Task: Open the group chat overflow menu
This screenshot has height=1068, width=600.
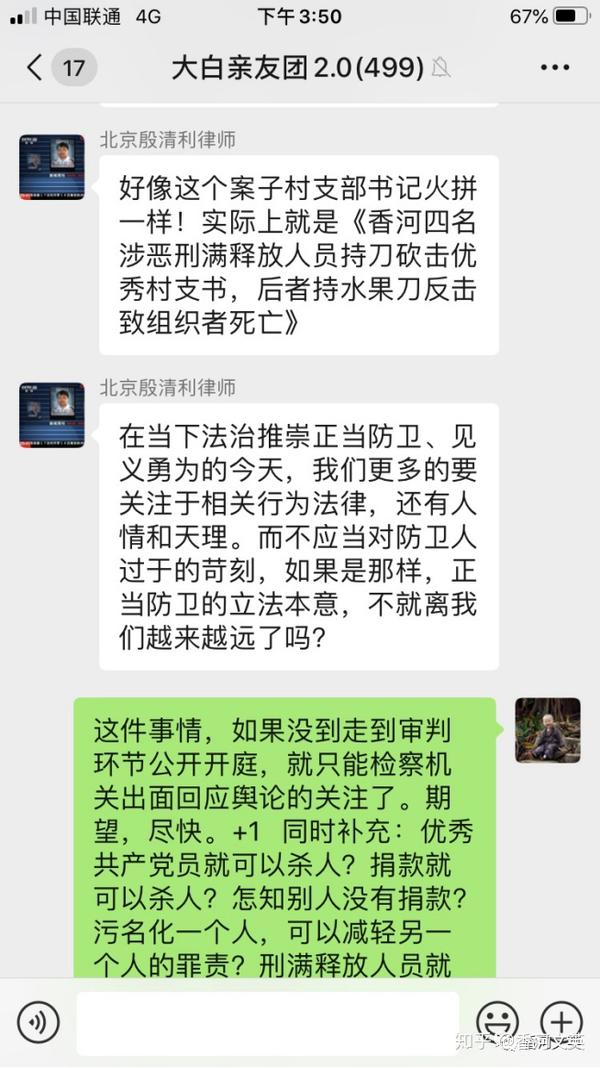Action: click(555, 68)
